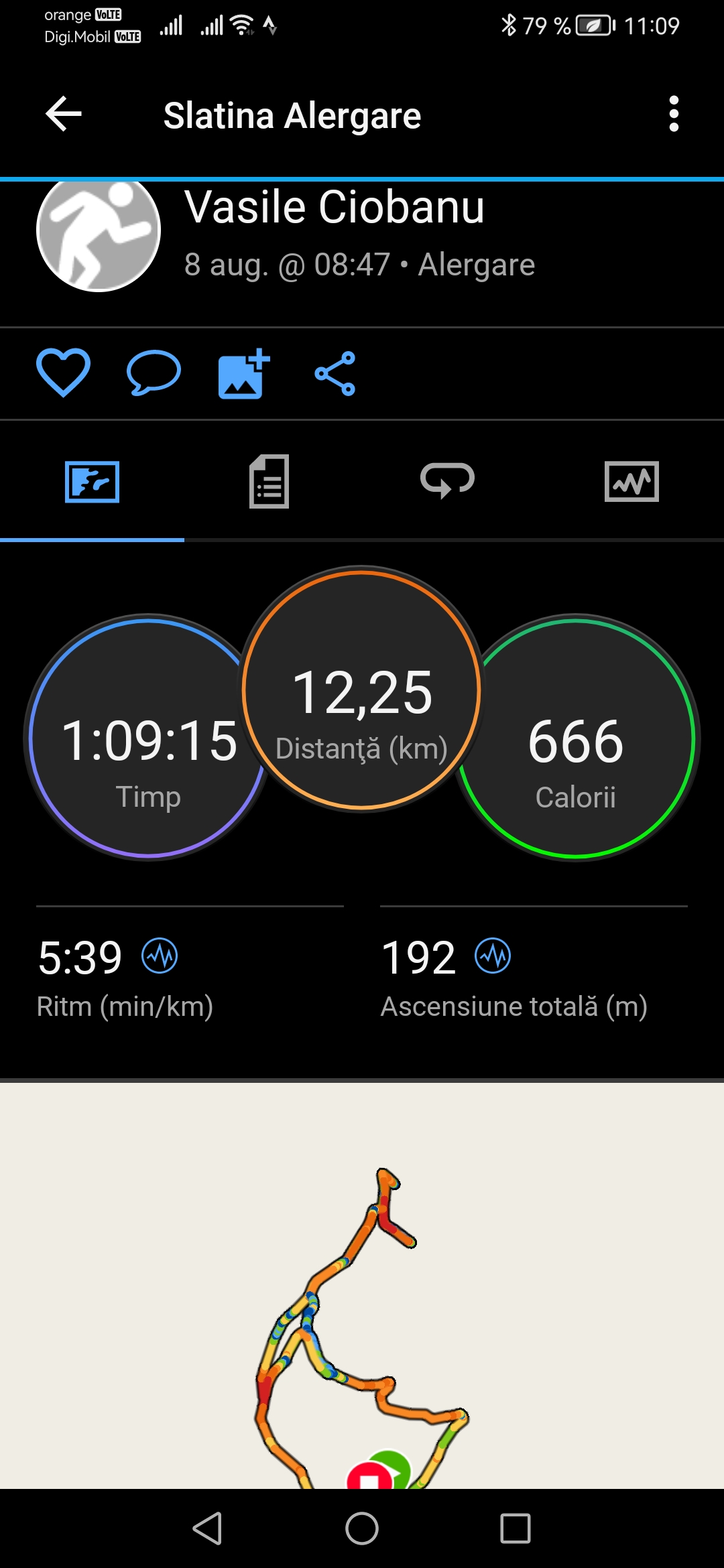Switch to the stats details tab

click(x=269, y=481)
